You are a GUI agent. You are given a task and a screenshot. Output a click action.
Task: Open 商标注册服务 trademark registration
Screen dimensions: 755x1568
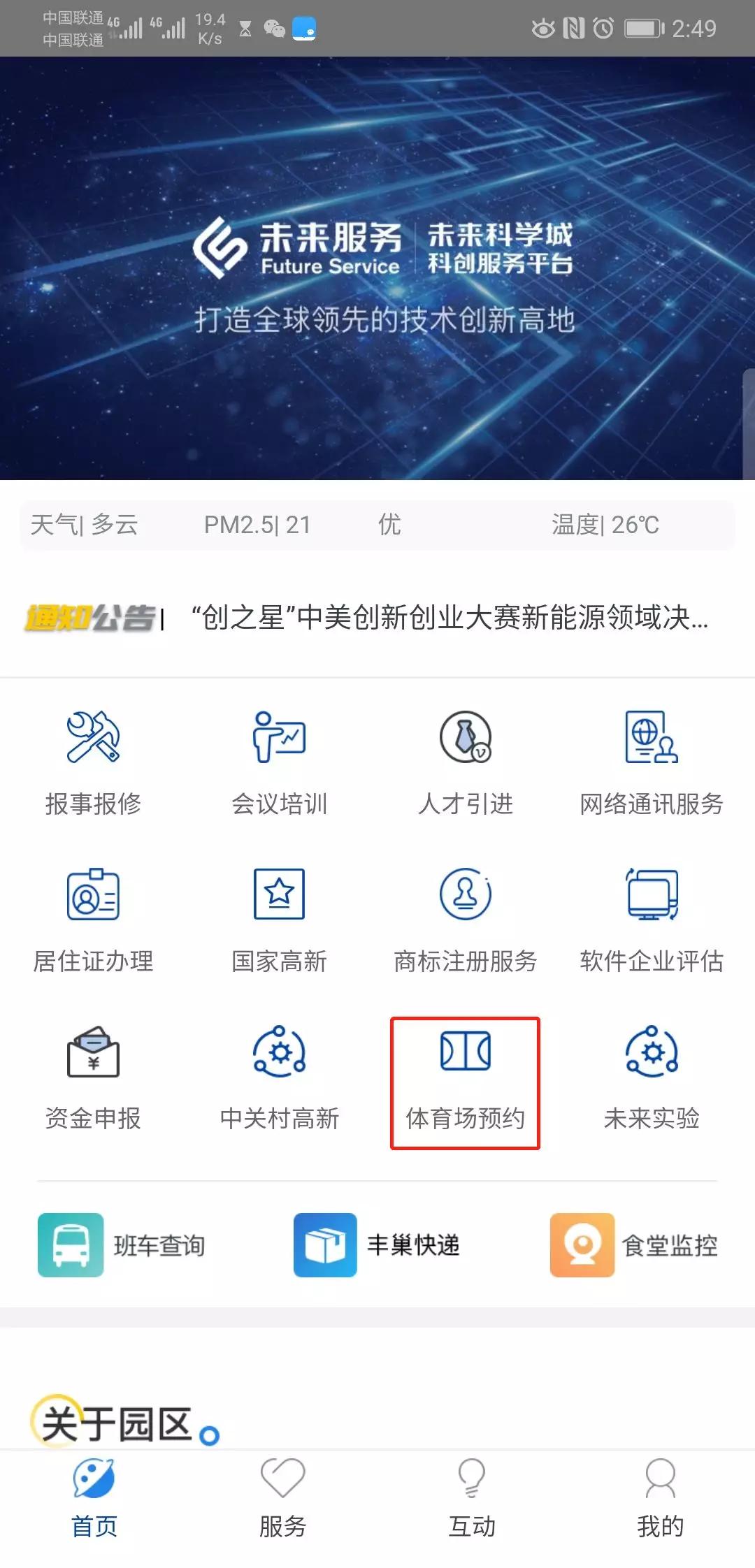pyautogui.click(x=465, y=922)
